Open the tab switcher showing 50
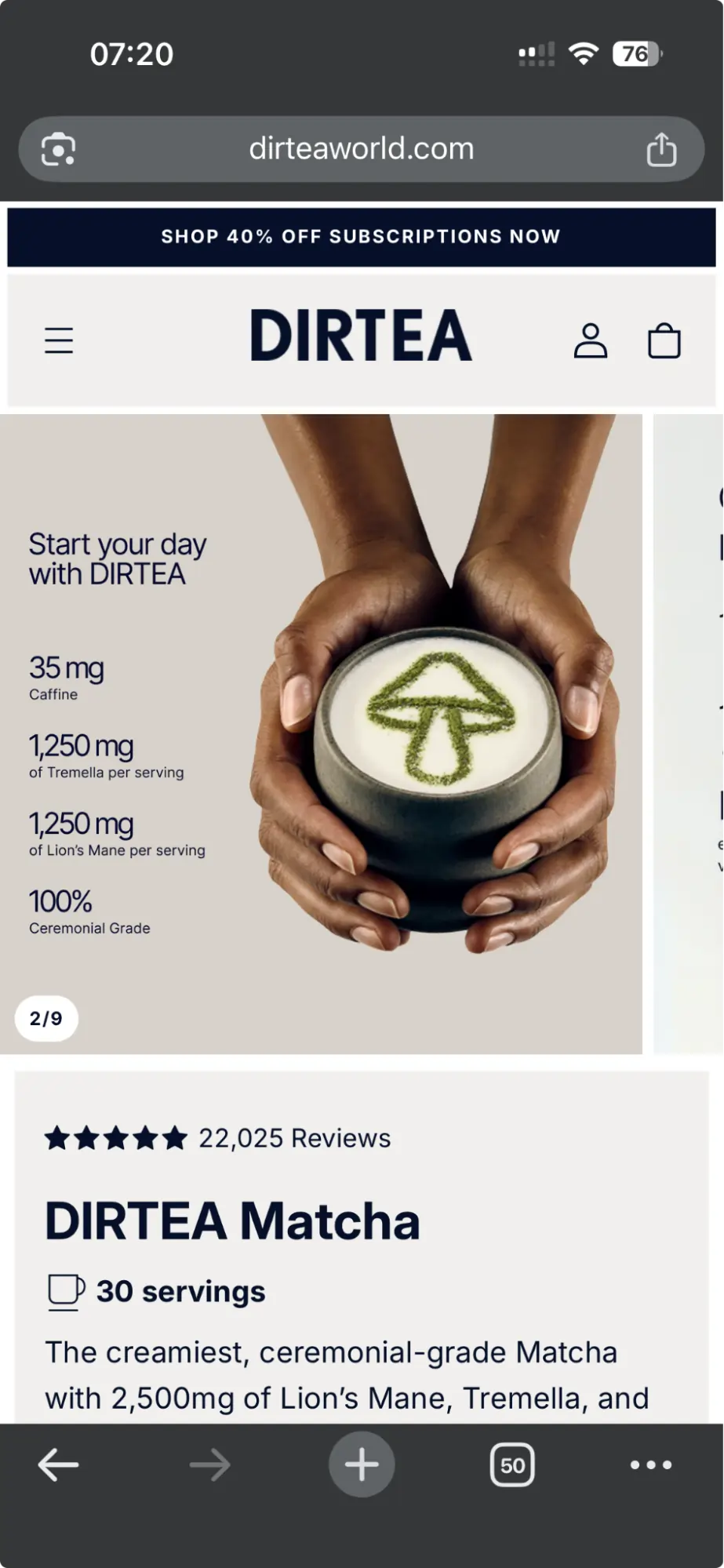 pyautogui.click(x=512, y=1464)
